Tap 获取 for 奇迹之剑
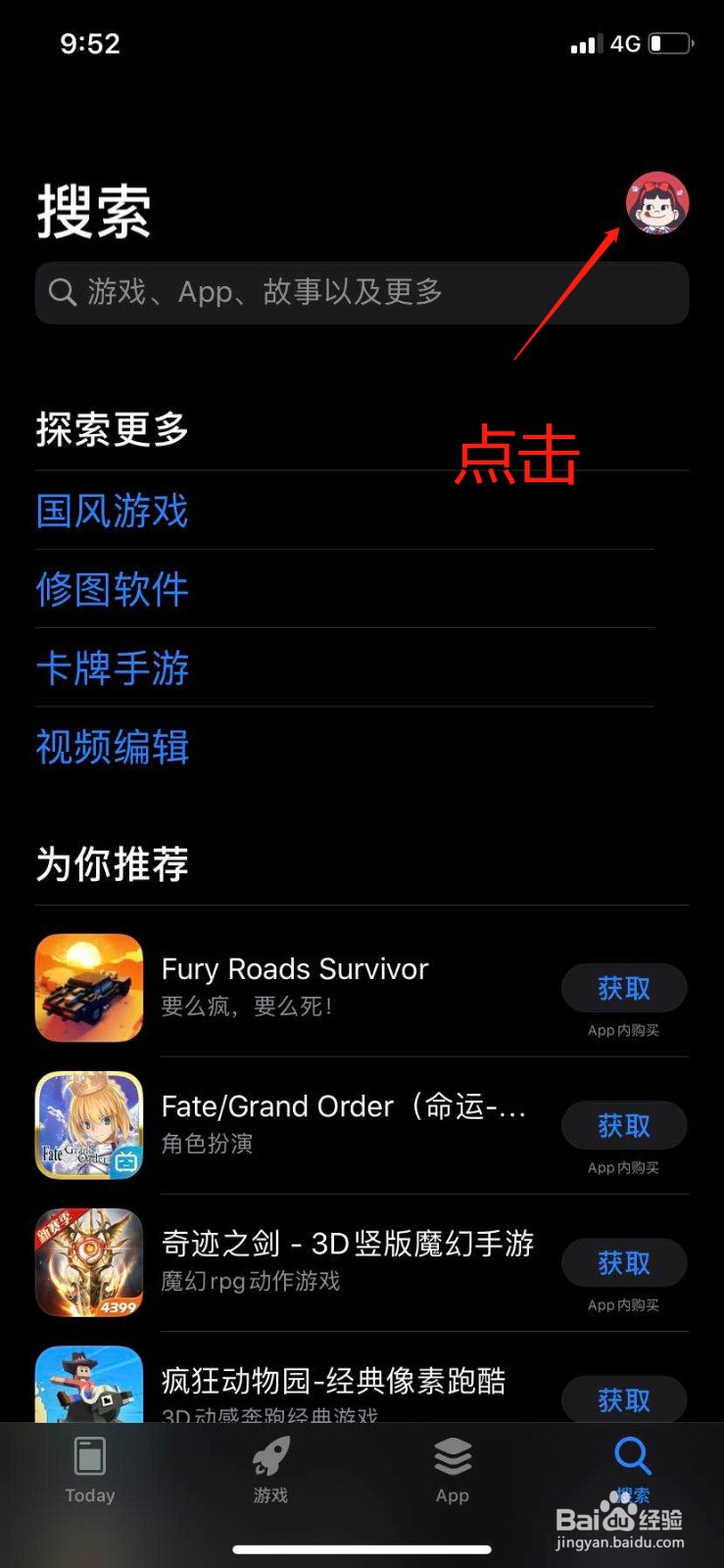The image size is (724, 1568). [x=624, y=1262]
